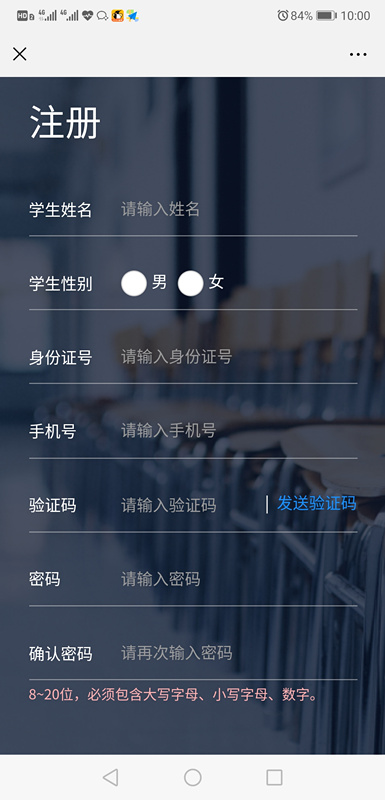Tap the 手机号 phone number field

coord(239,431)
